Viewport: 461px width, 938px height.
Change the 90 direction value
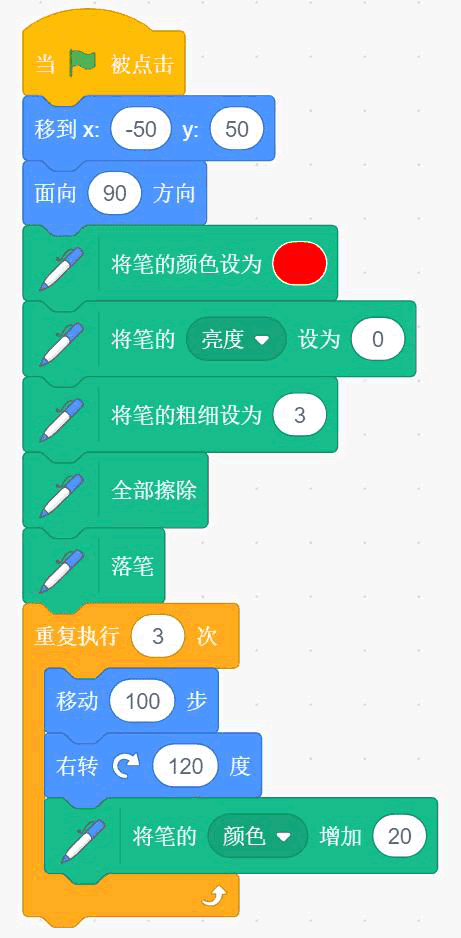coord(115,194)
